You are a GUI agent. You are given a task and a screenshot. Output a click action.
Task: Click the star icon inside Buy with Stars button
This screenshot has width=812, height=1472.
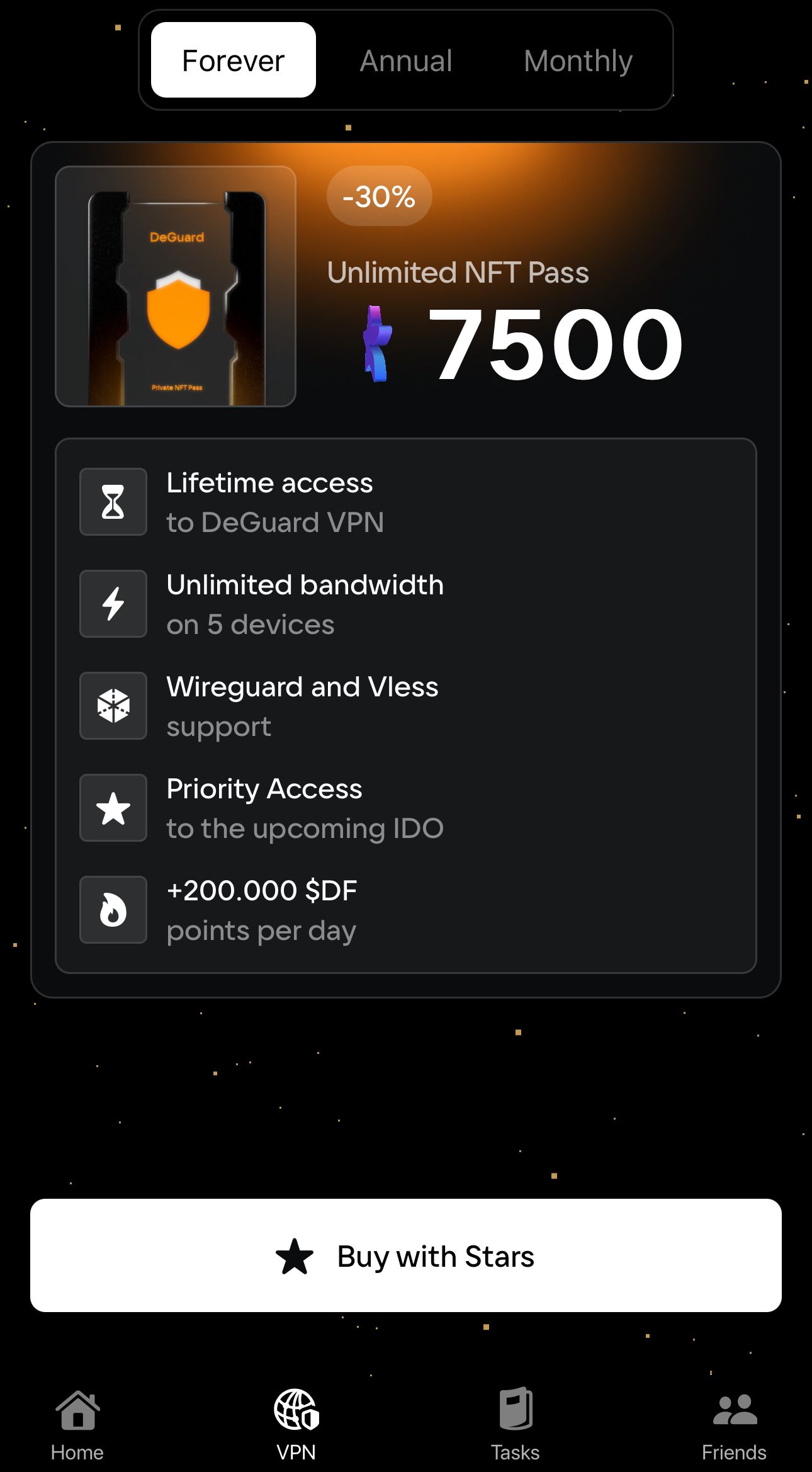pos(295,1255)
